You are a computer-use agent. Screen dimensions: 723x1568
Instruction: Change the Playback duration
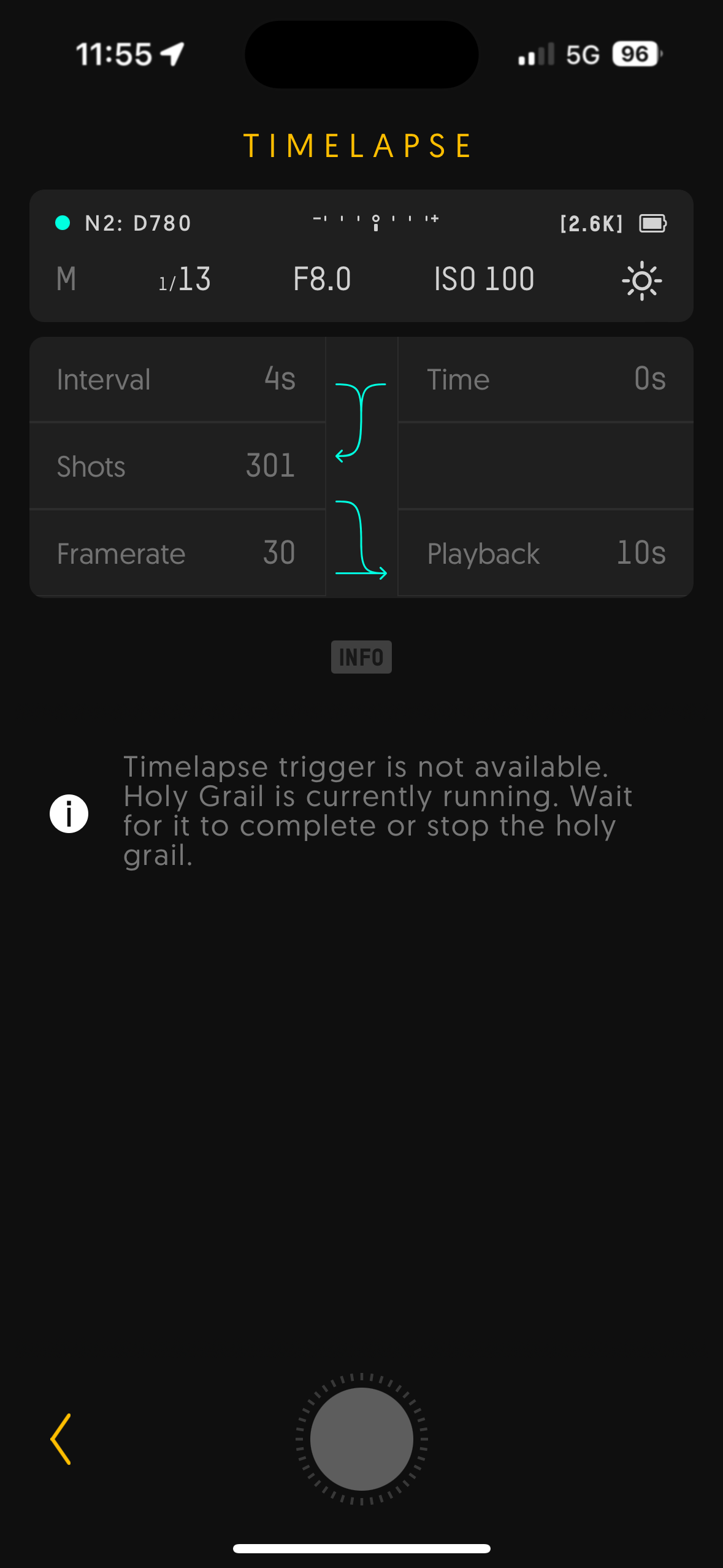pos(546,553)
